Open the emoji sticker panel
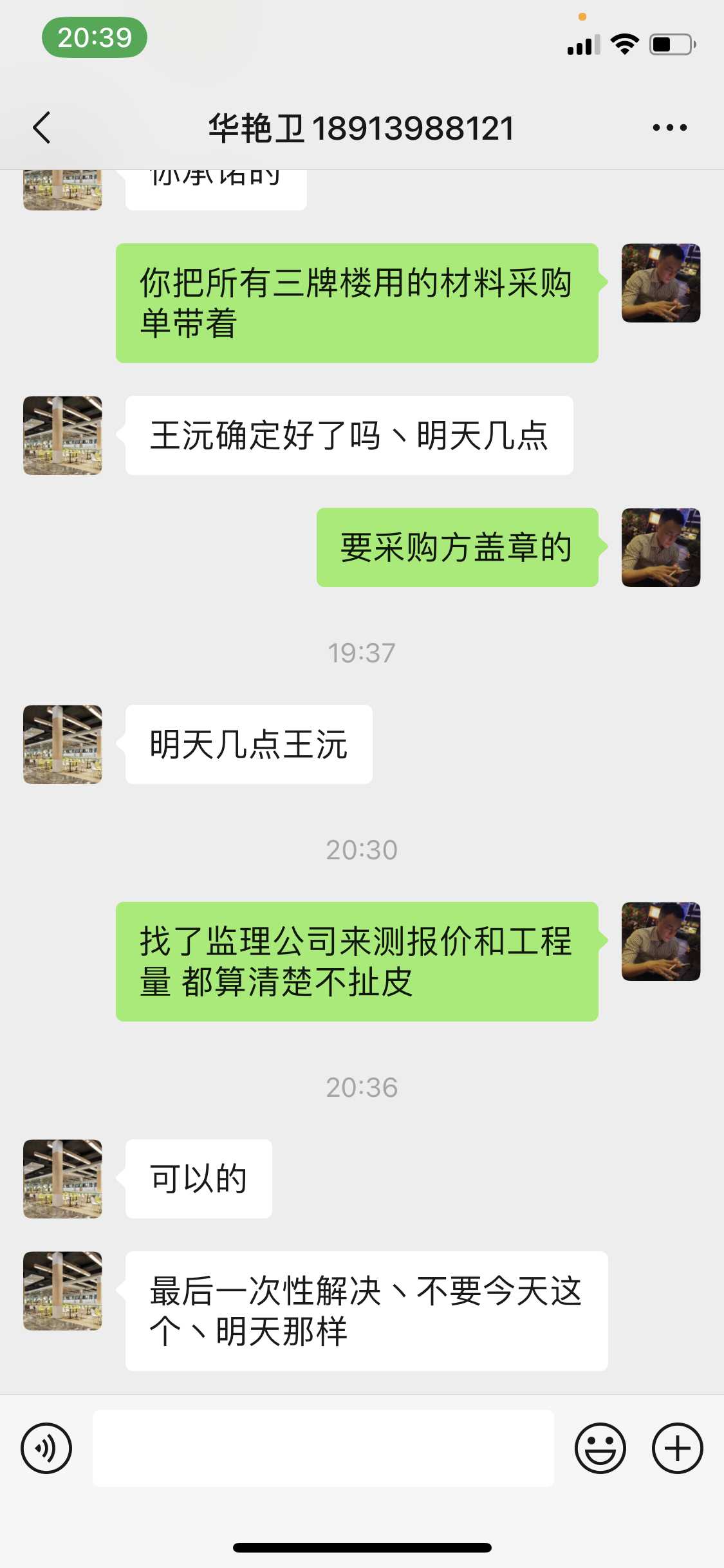This screenshot has width=724, height=1568. (x=600, y=1448)
